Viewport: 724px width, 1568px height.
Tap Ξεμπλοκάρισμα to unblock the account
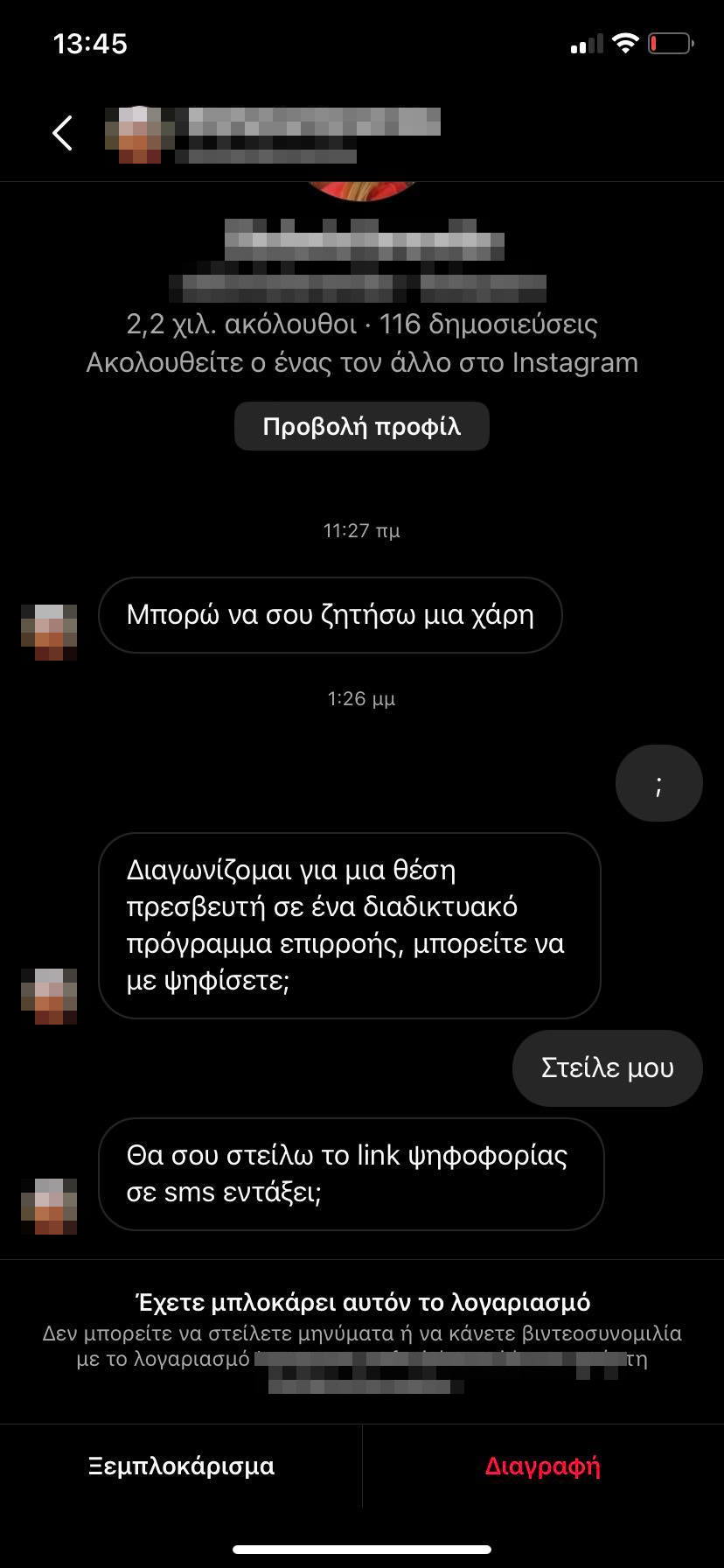[x=181, y=1466]
